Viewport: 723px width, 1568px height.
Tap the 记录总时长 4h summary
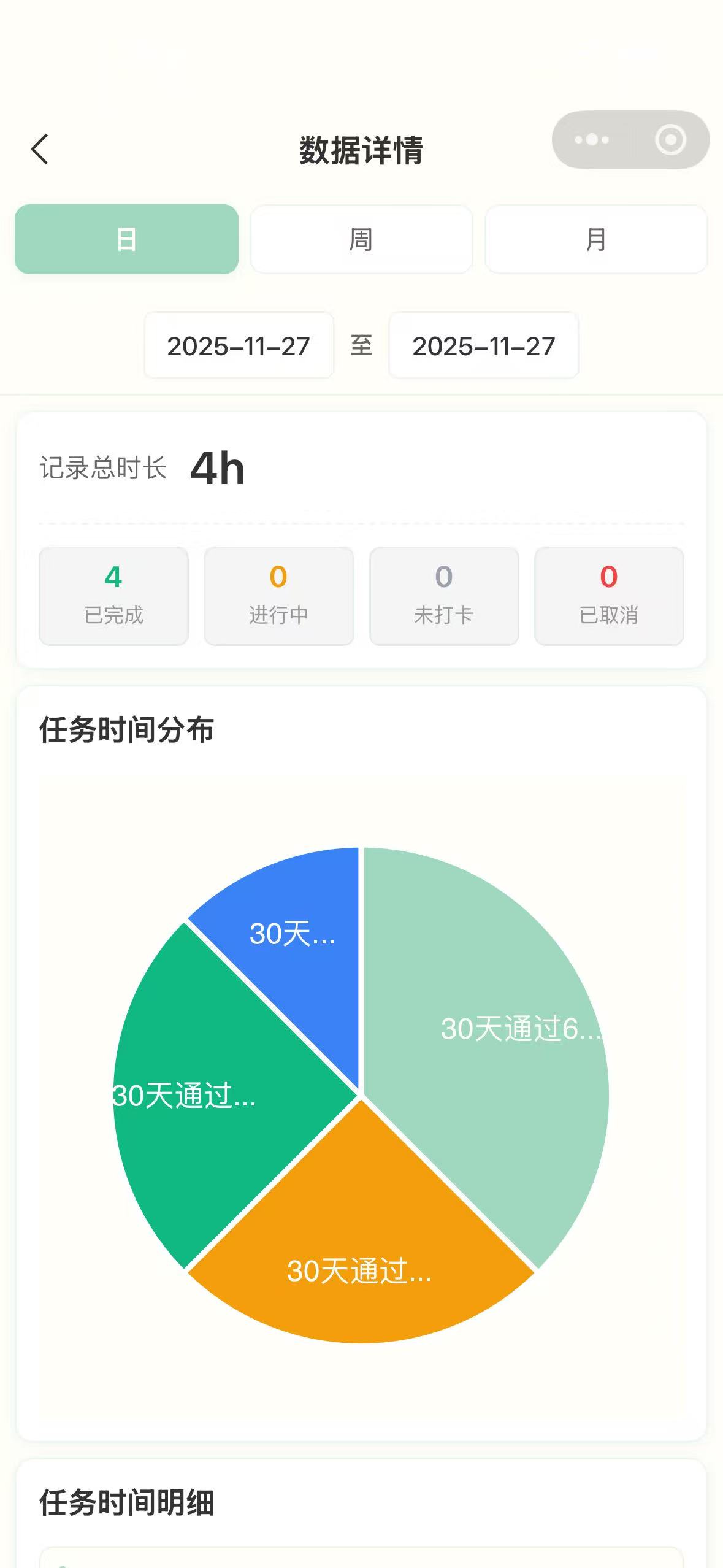click(141, 469)
